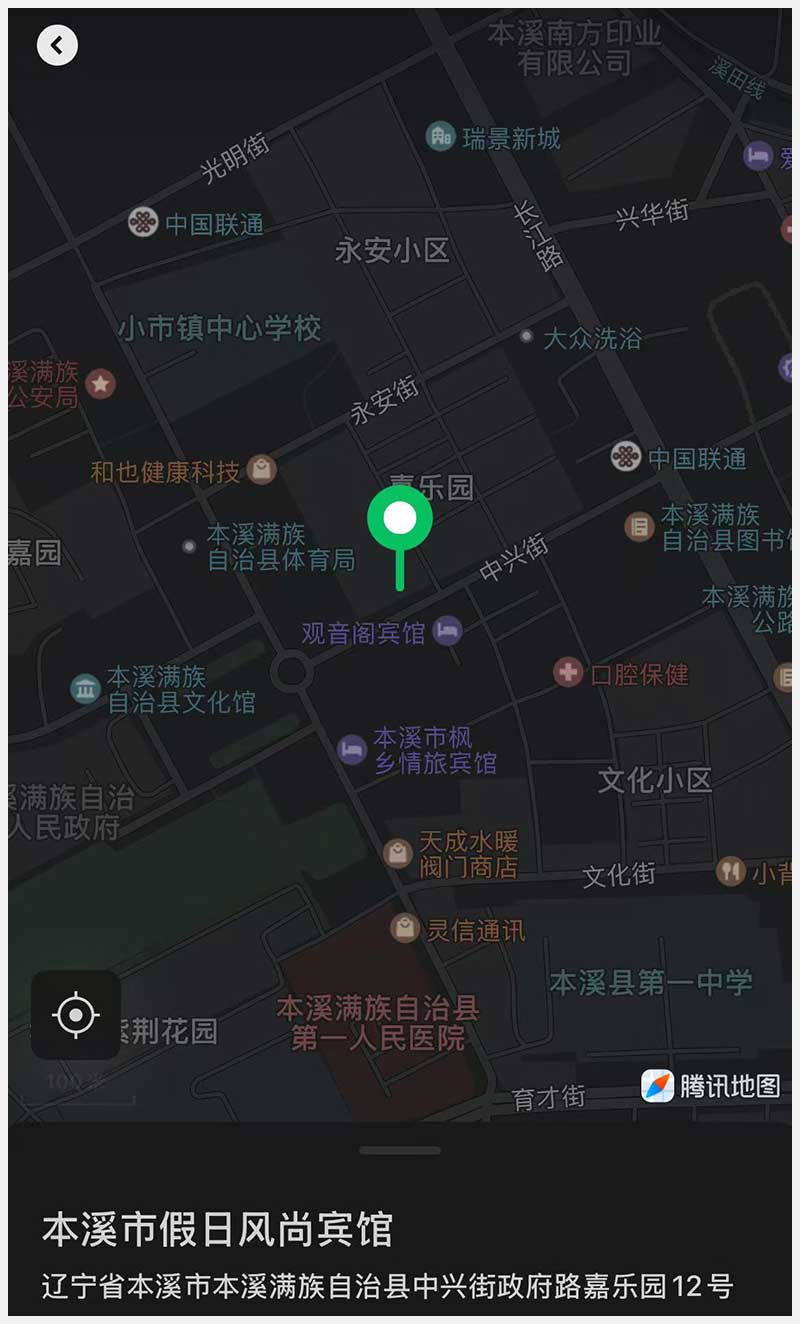This screenshot has width=800, height=1324.
Task: Open 本溪满族自治县文化馆 marker
Action: 86,688
